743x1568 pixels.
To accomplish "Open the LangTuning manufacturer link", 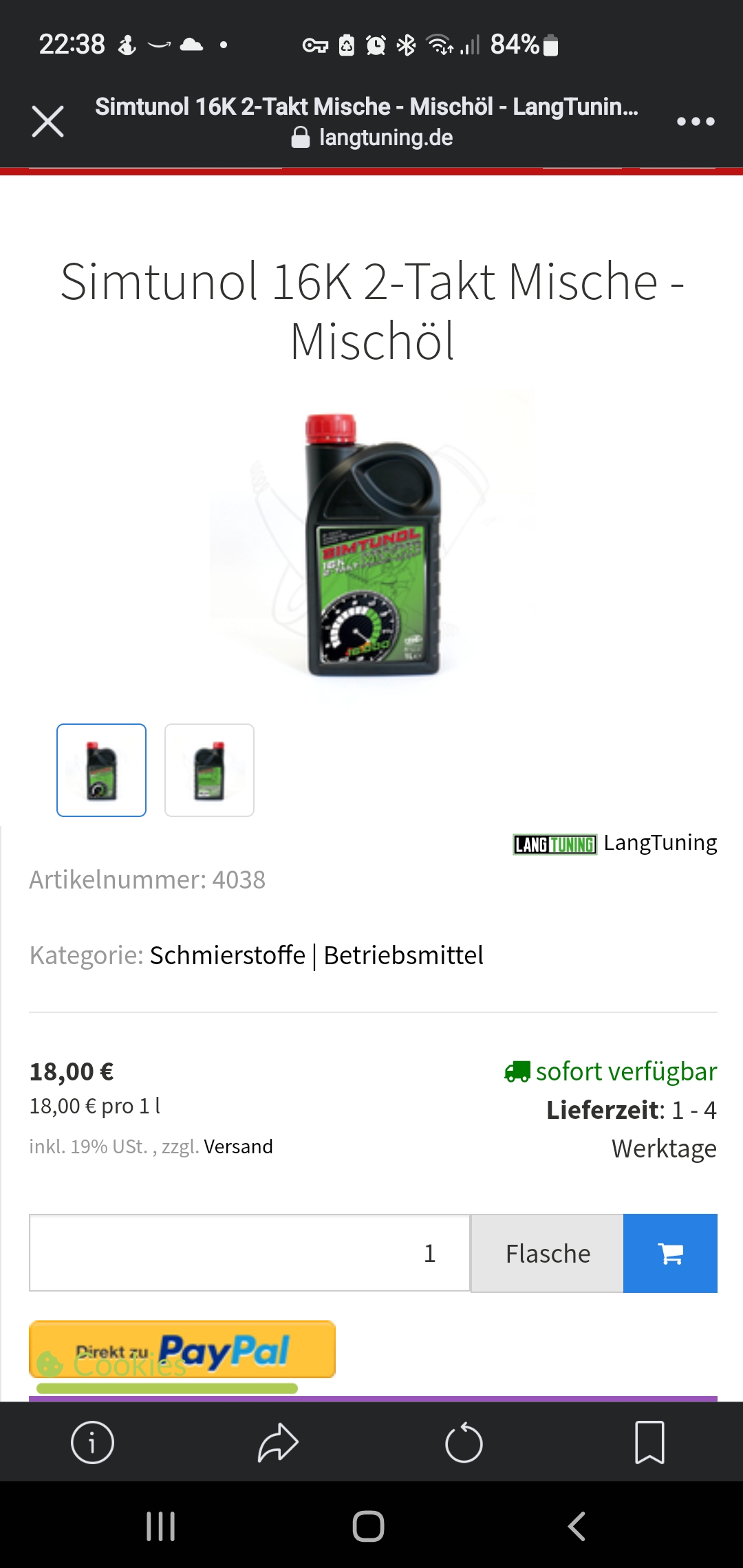I will (615, 843).
